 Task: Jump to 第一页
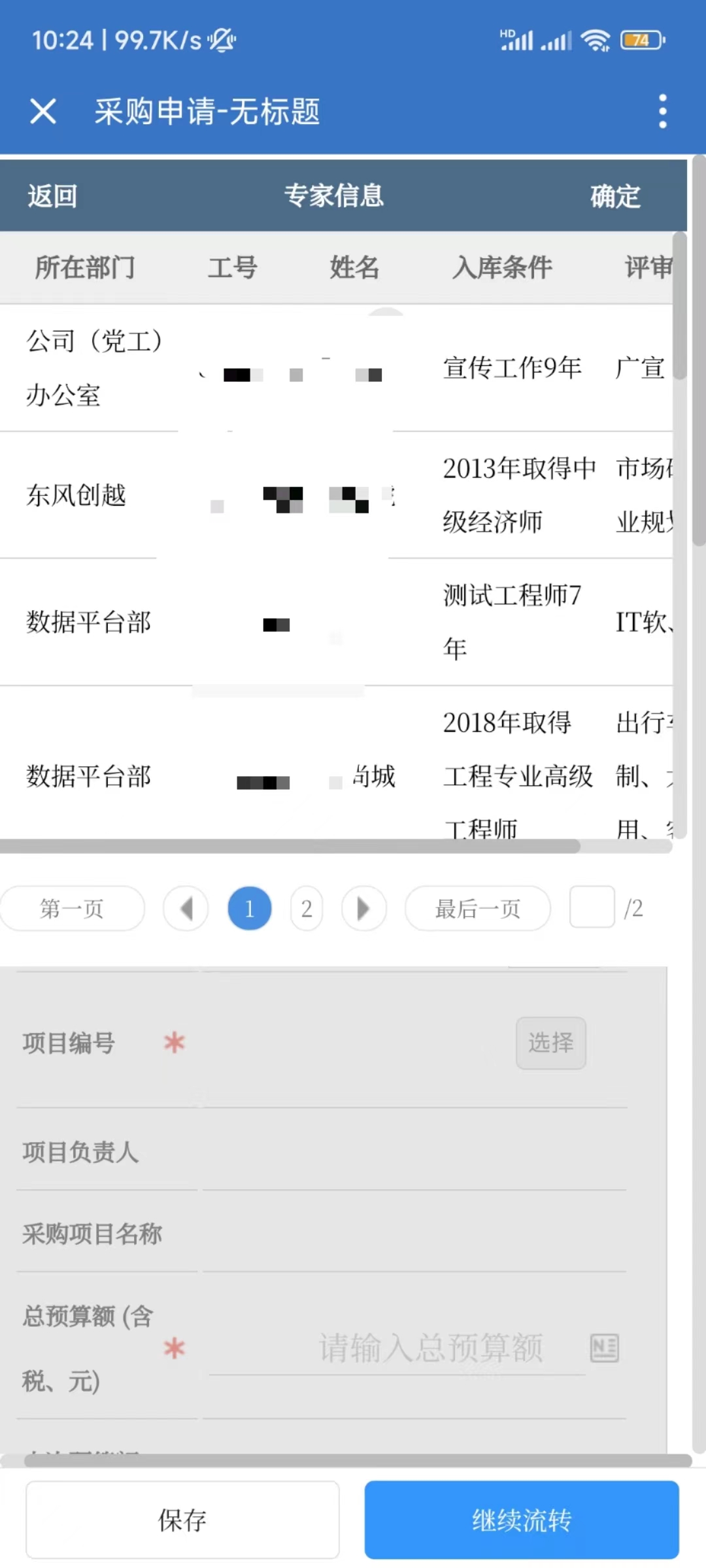pyautogui.click(x=72, y=908)
